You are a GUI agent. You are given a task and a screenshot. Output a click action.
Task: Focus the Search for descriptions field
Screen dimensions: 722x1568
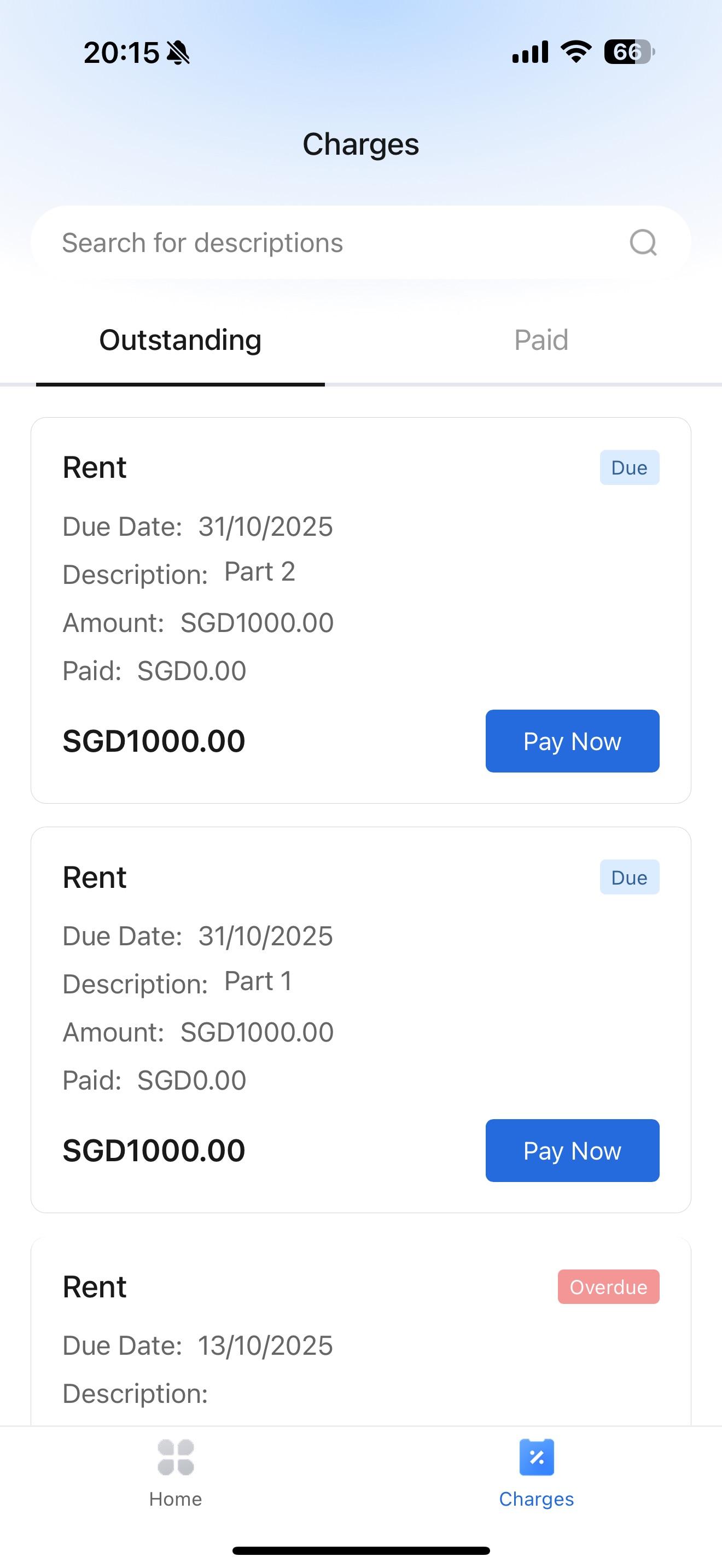[329, 243]
